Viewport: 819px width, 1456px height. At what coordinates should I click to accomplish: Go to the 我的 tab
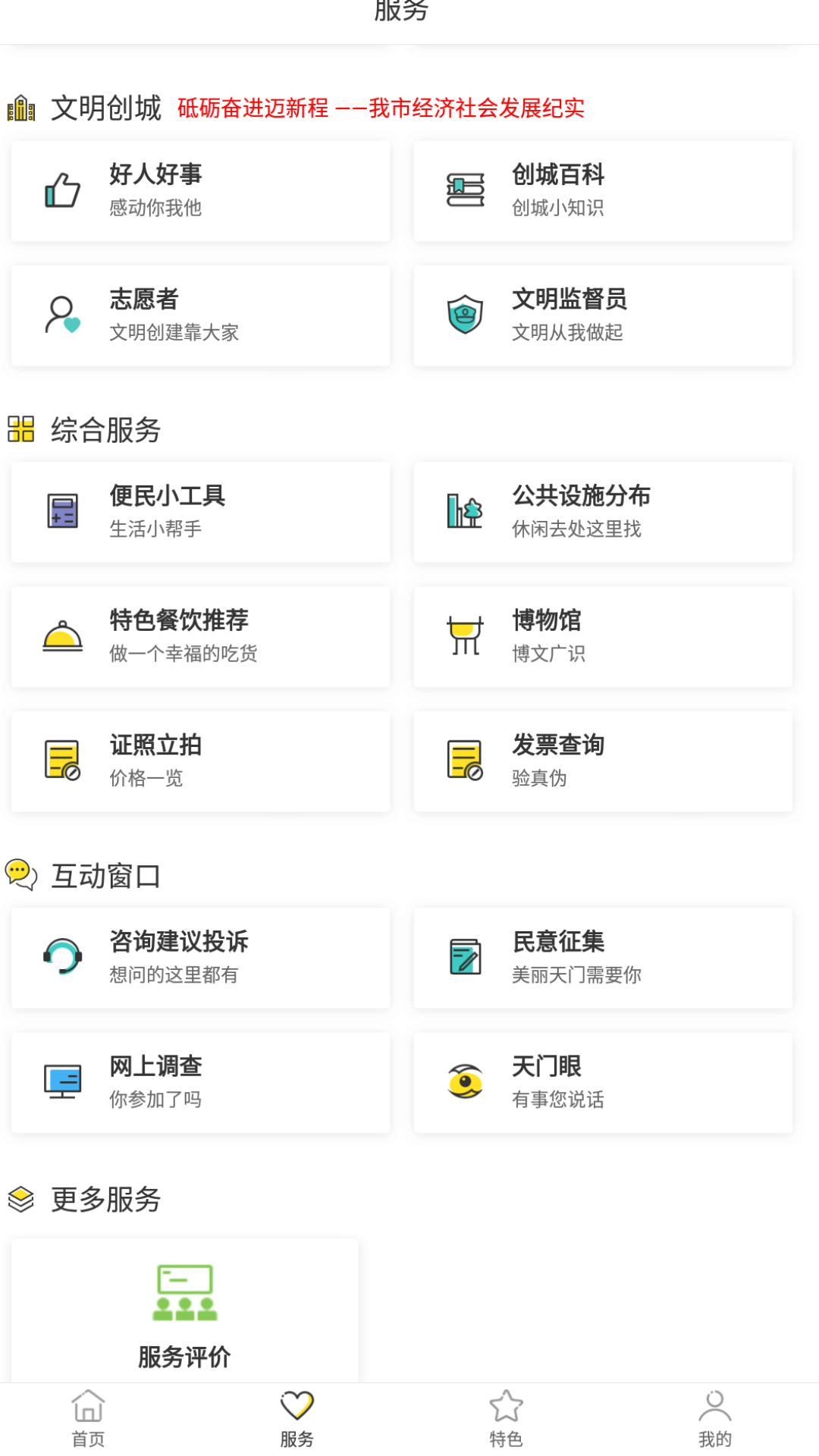[714, 1418]
